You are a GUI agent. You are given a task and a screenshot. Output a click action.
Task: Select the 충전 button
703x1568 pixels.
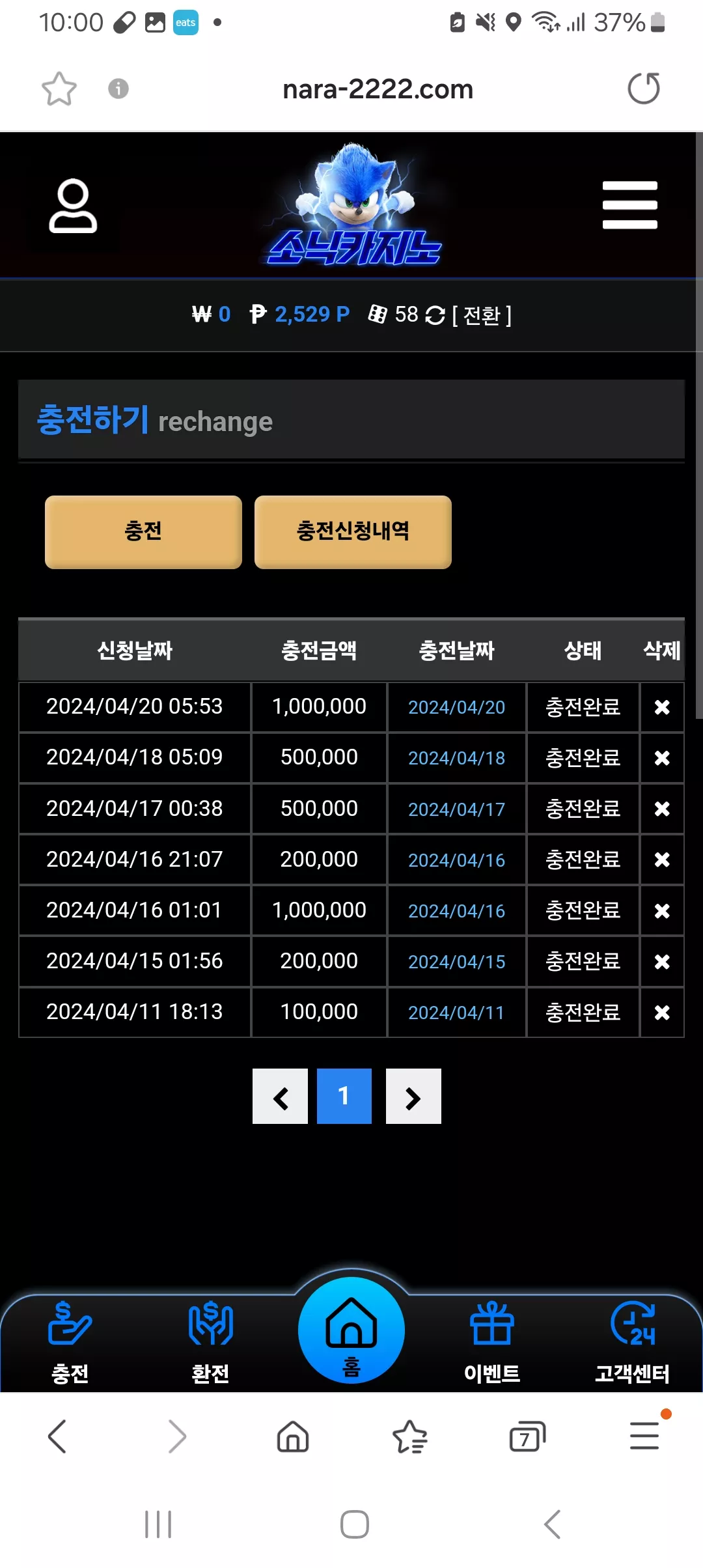coord(143,532)
